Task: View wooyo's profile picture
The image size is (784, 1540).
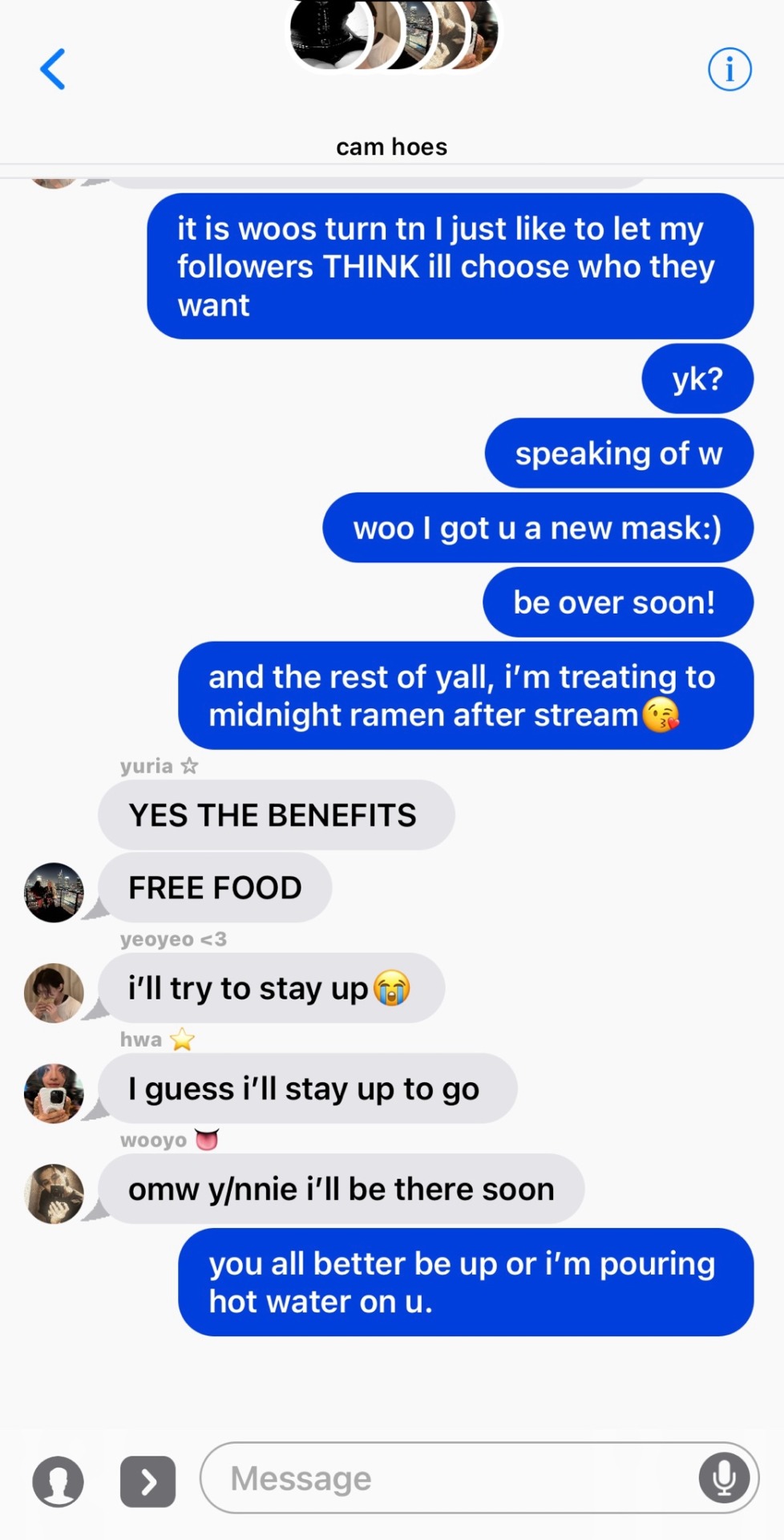Action: tap(54, 1193)
